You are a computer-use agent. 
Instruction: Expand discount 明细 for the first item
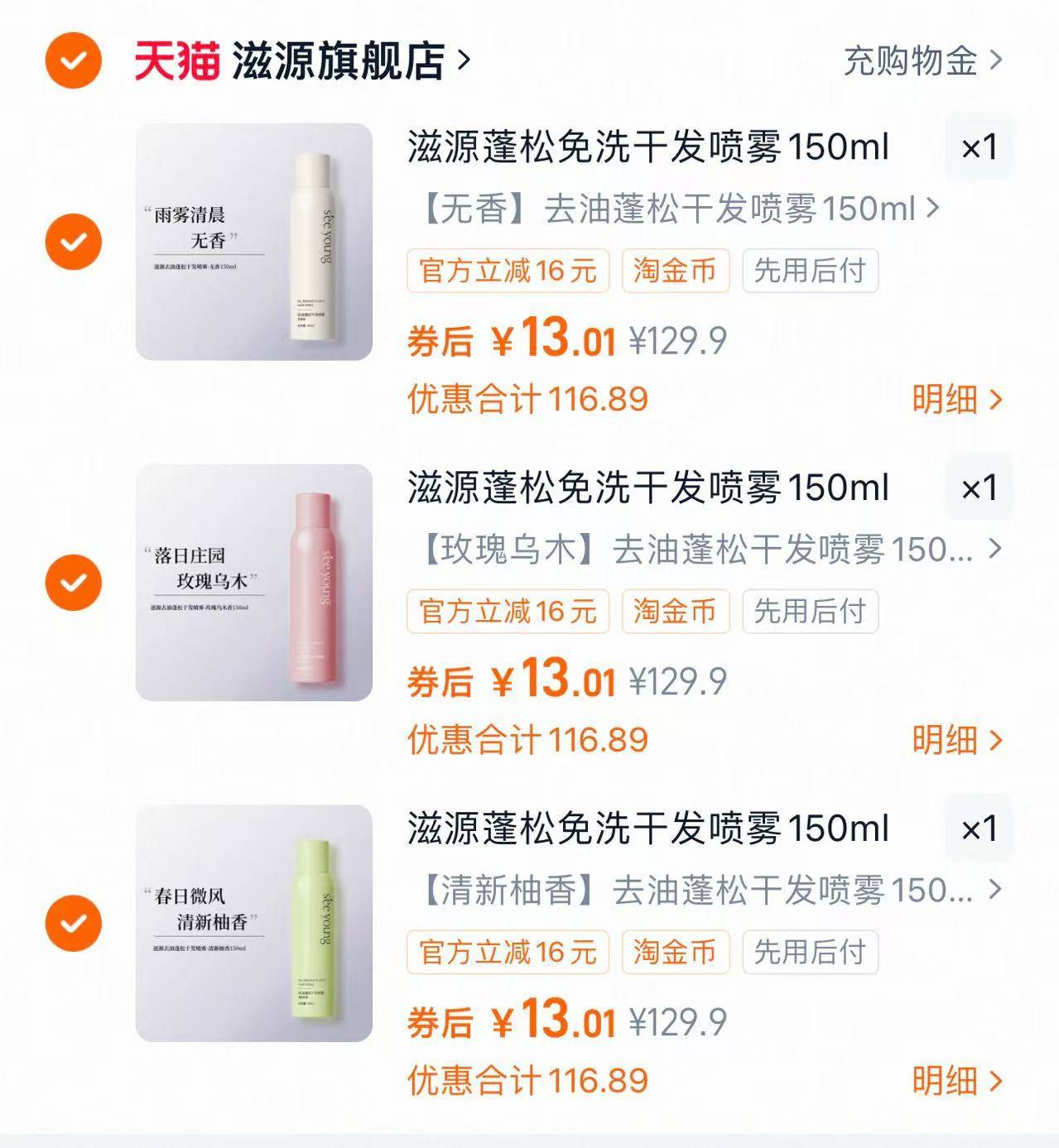tap(952, 399)
